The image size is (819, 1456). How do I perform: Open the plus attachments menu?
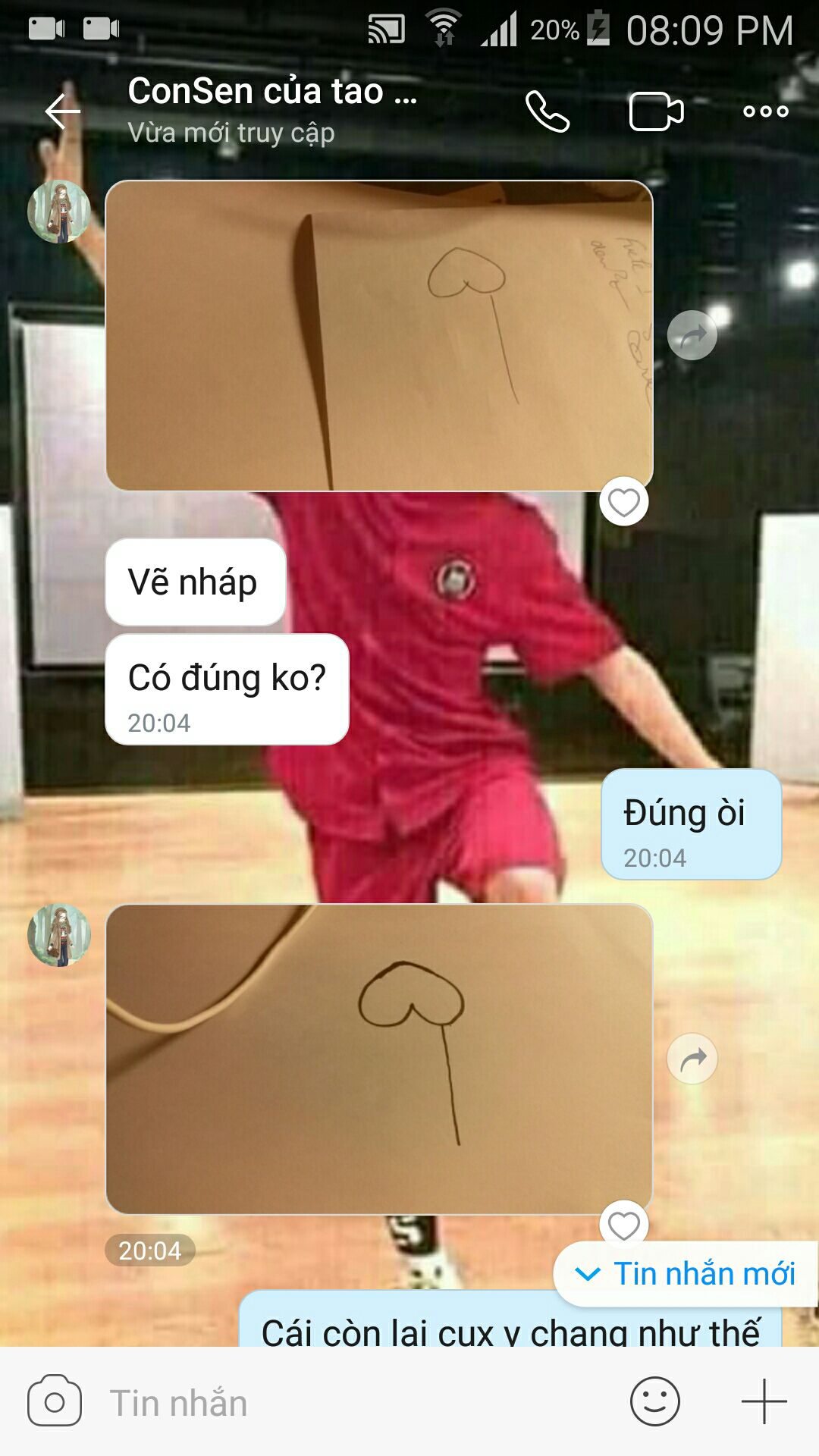764,1402
